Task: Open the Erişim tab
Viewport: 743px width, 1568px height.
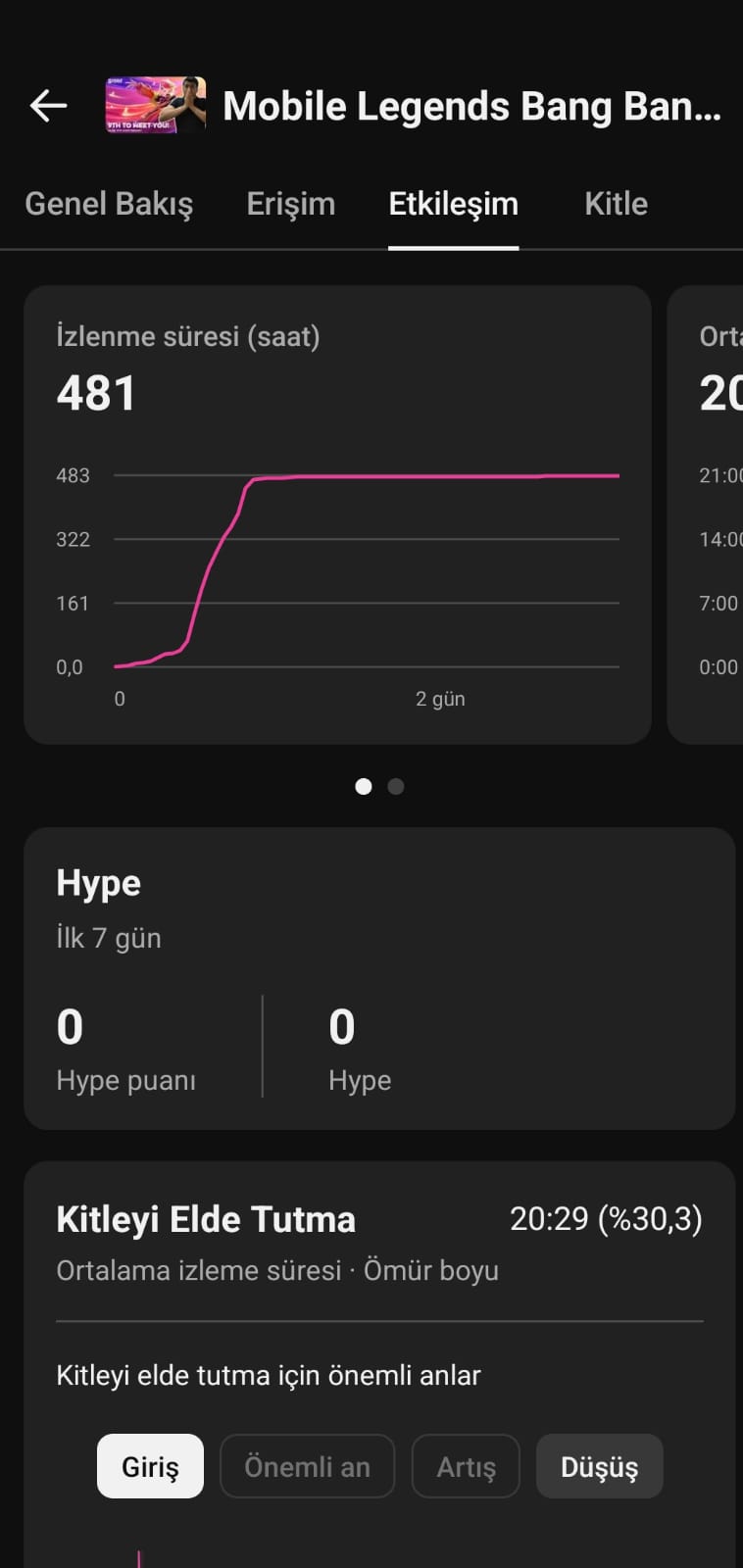Action: pyautogui.click(x=291, y=204)
